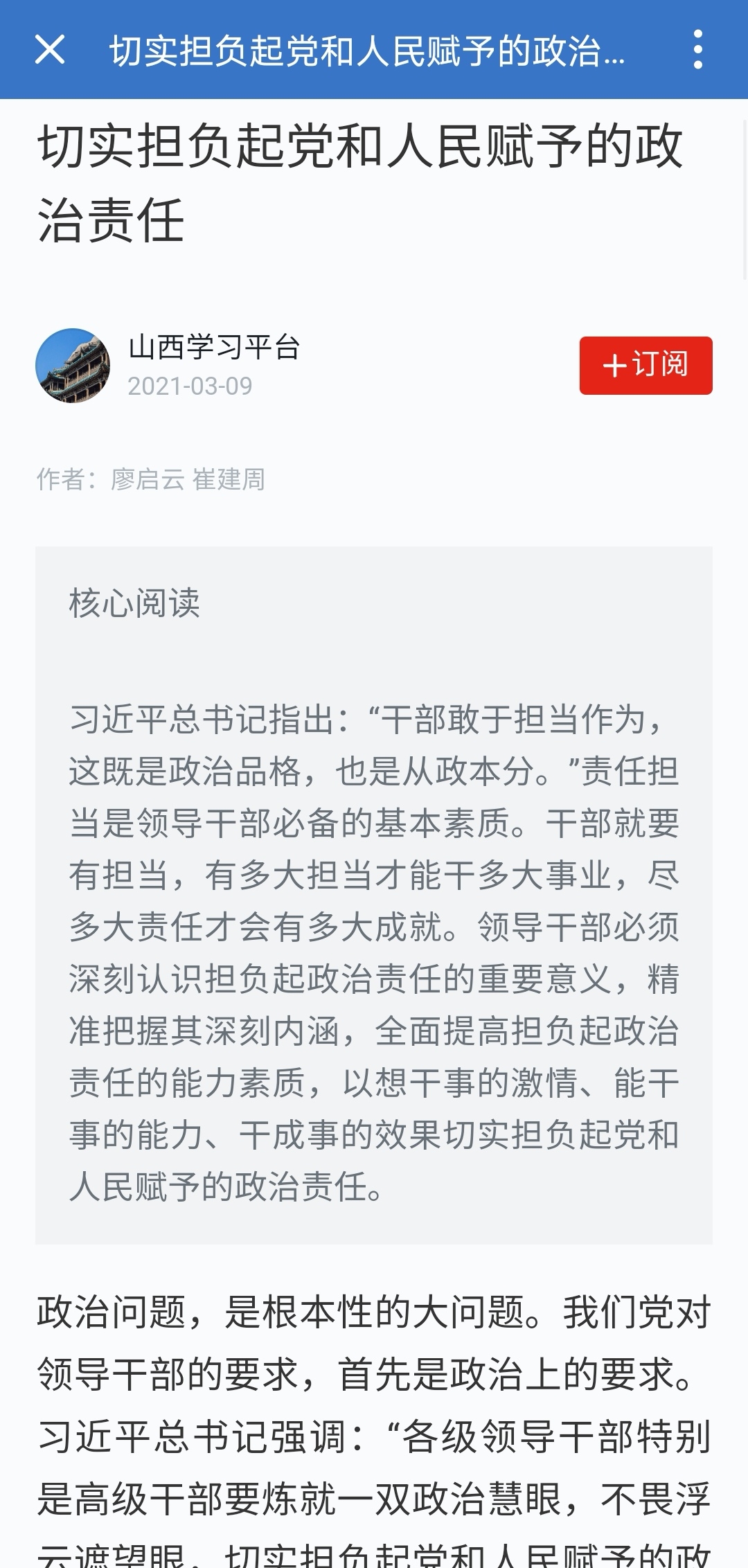748x1568 pixels.
Task: Close the article with the X icon
Action: (50, 50)
